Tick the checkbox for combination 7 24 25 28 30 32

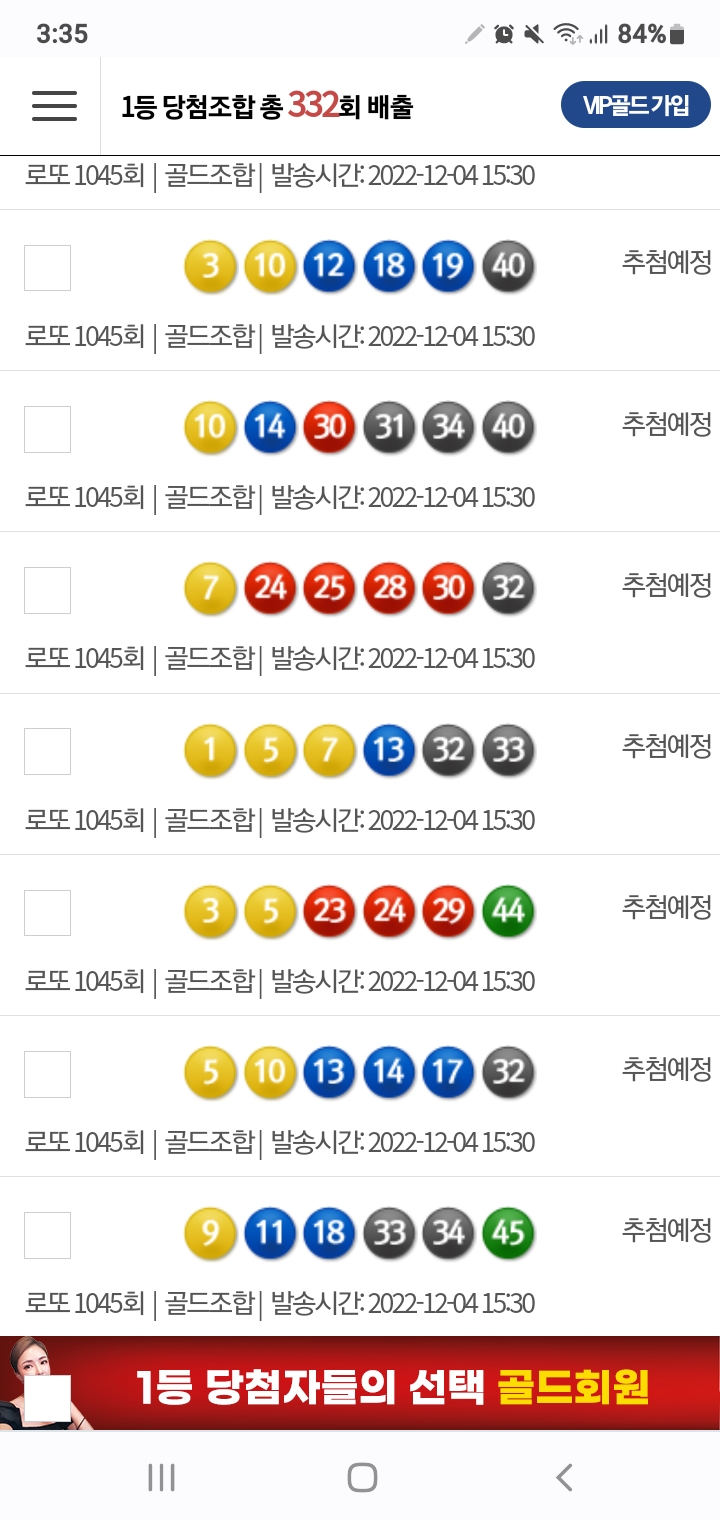(47, 590)
